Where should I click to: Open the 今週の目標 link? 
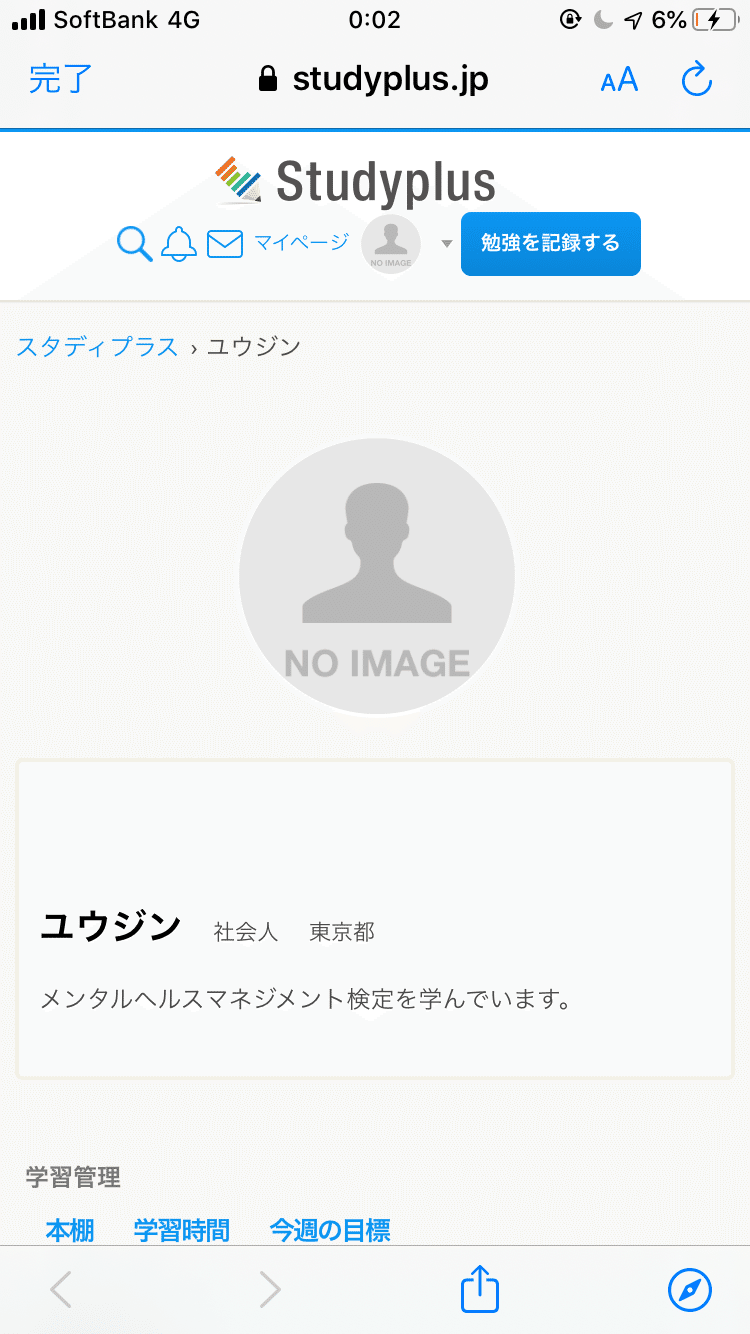point(330,1229)
